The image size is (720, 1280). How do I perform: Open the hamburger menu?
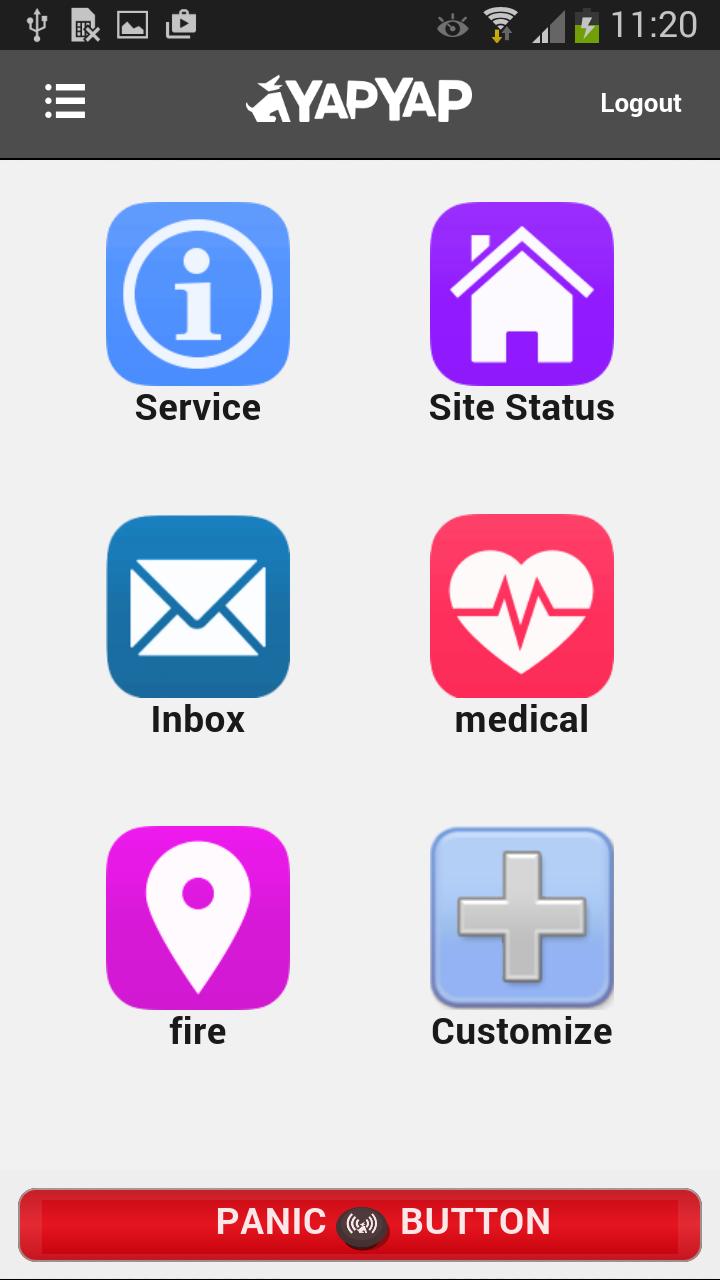65,101
